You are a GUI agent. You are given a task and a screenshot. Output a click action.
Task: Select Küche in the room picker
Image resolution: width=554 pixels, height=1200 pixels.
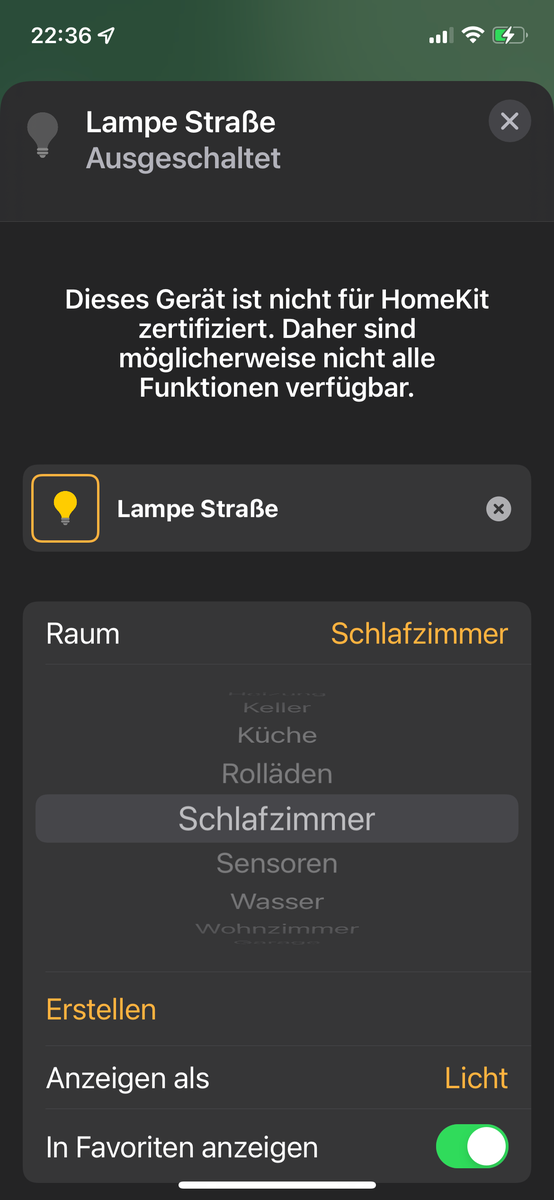pyautogui.click(x=277, y=735)
